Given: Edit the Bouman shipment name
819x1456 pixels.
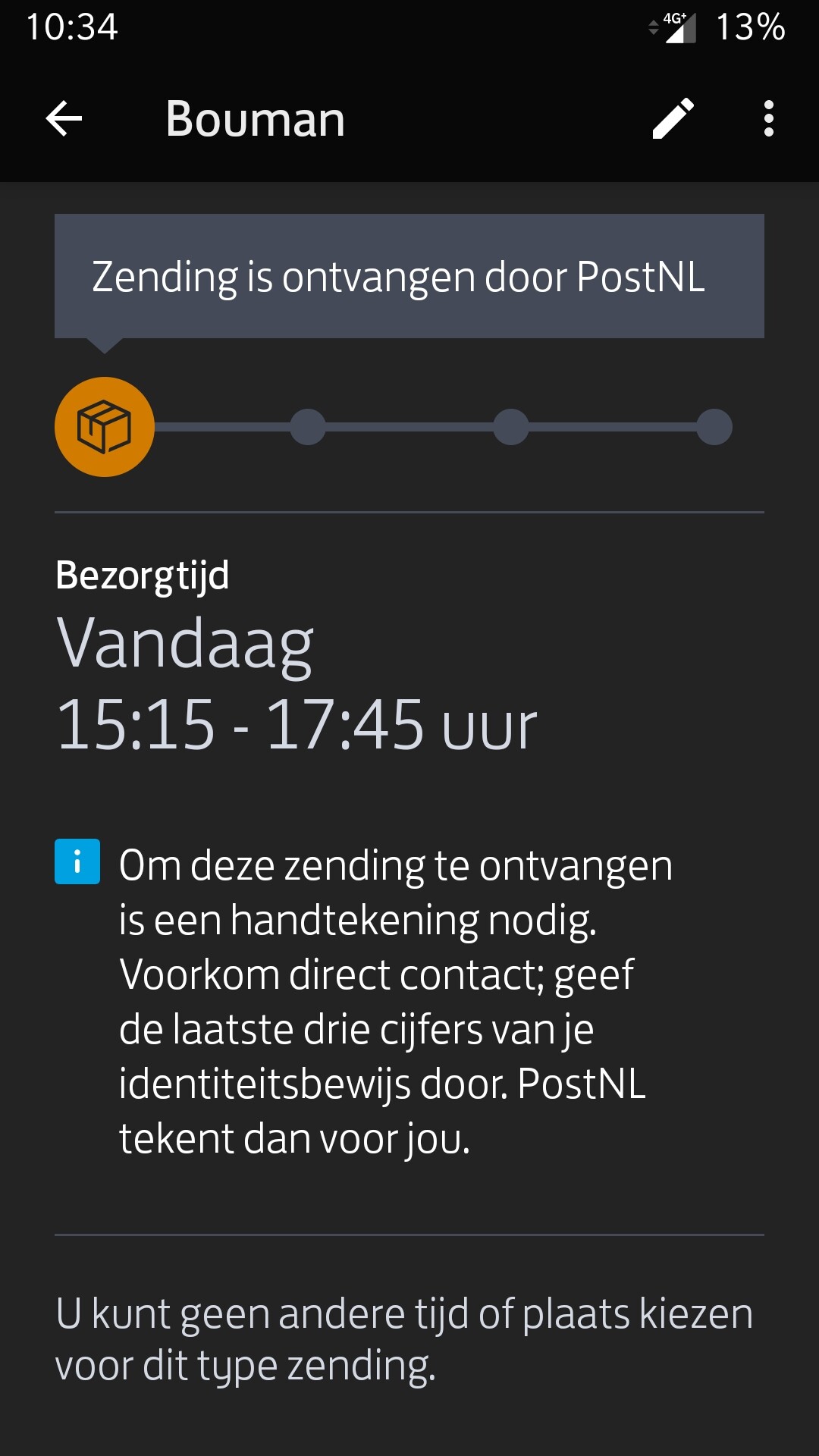Looking at the screenshot, I should coord(673,119).
